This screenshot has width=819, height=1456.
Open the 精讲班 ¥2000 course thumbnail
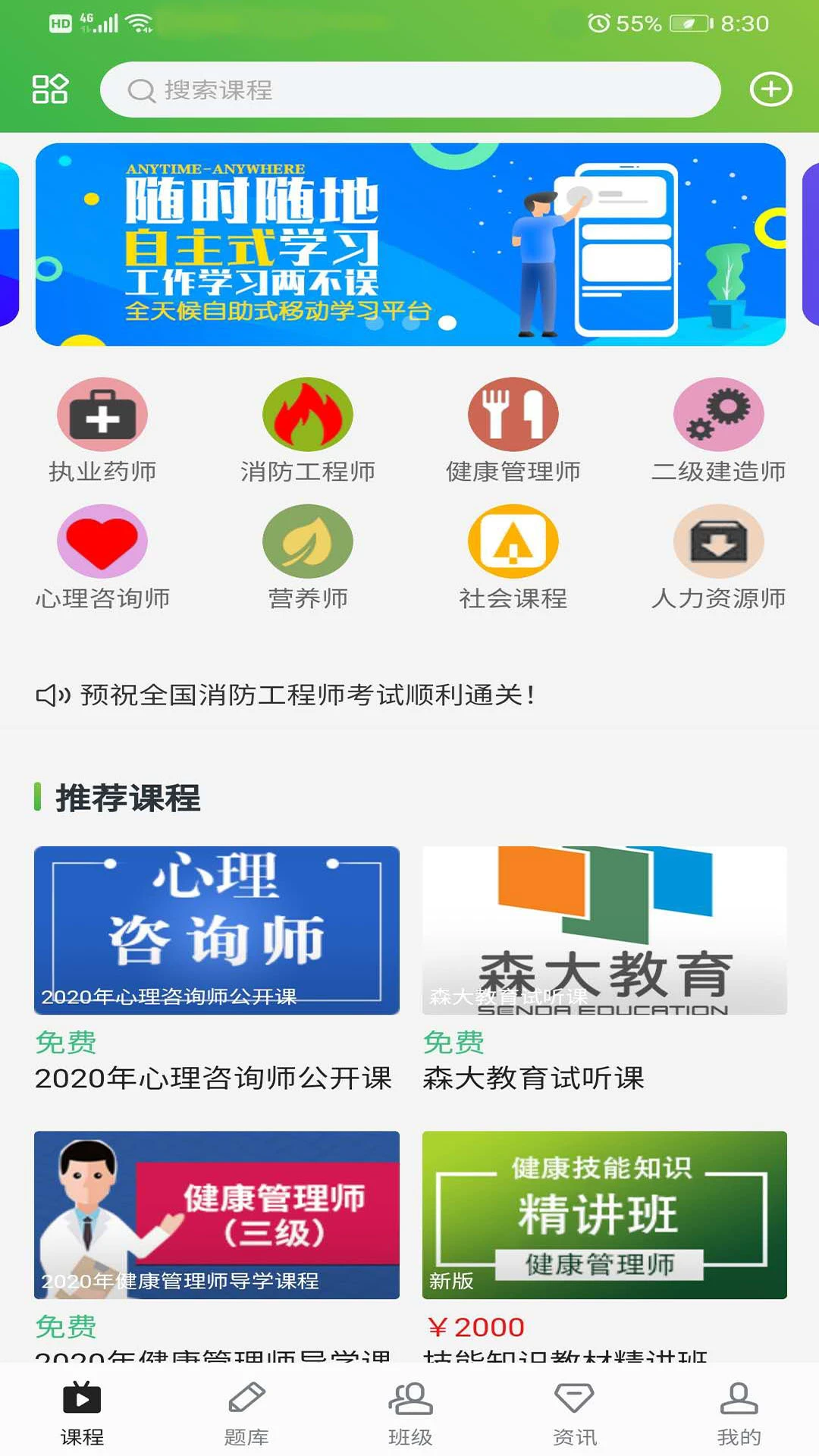click(604, 1215)
